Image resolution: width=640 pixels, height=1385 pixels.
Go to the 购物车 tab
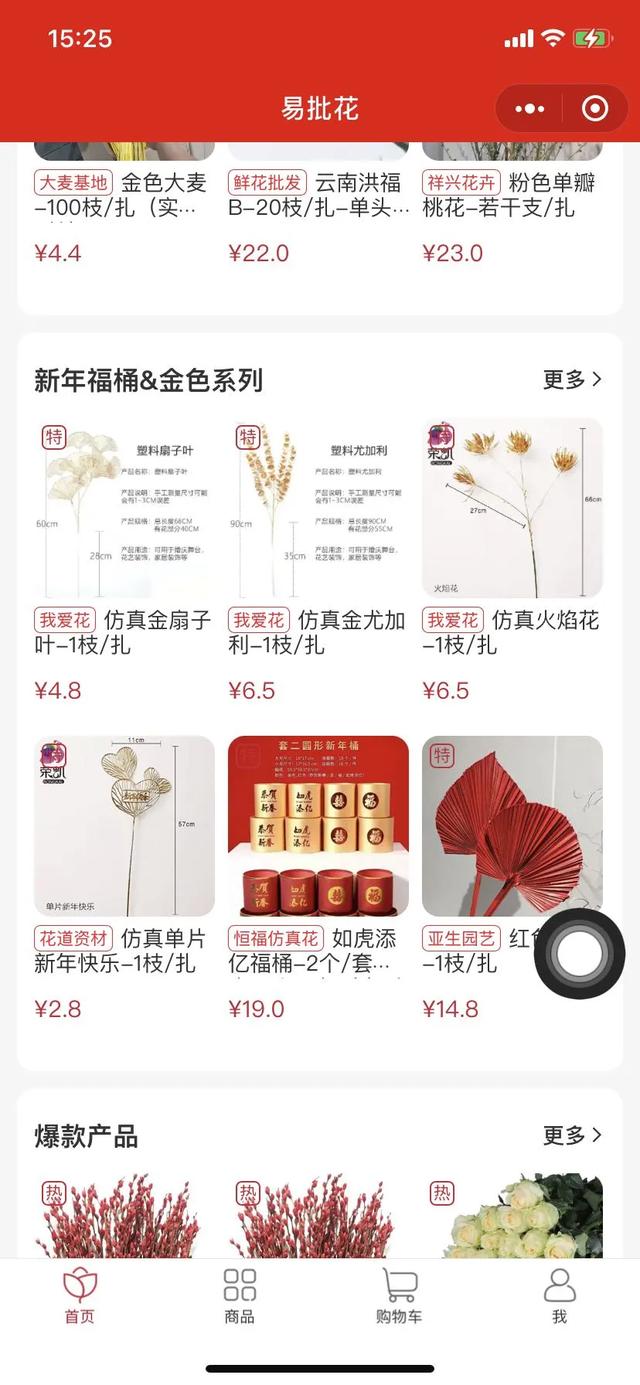pyautogui.click(x=399, y=1296)
